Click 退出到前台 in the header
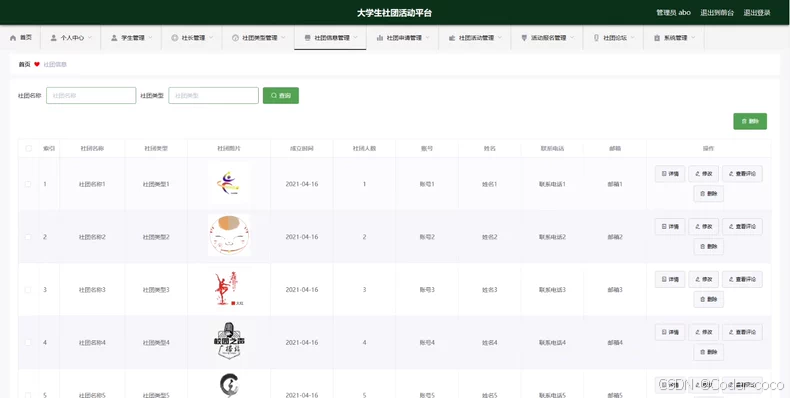The image size is (790, 398). coord(716,13)
